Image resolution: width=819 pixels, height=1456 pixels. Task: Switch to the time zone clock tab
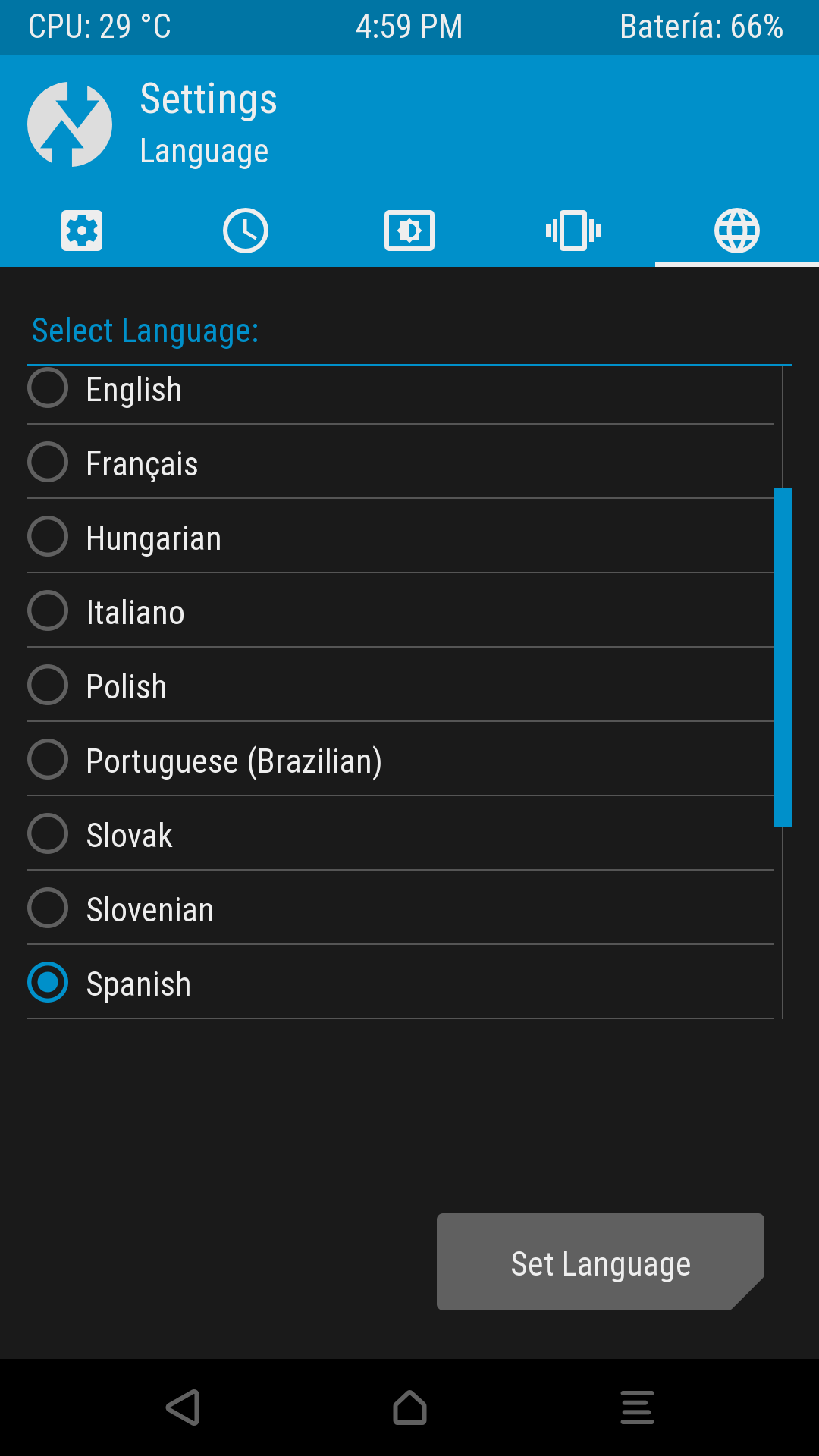coord(246,231)
